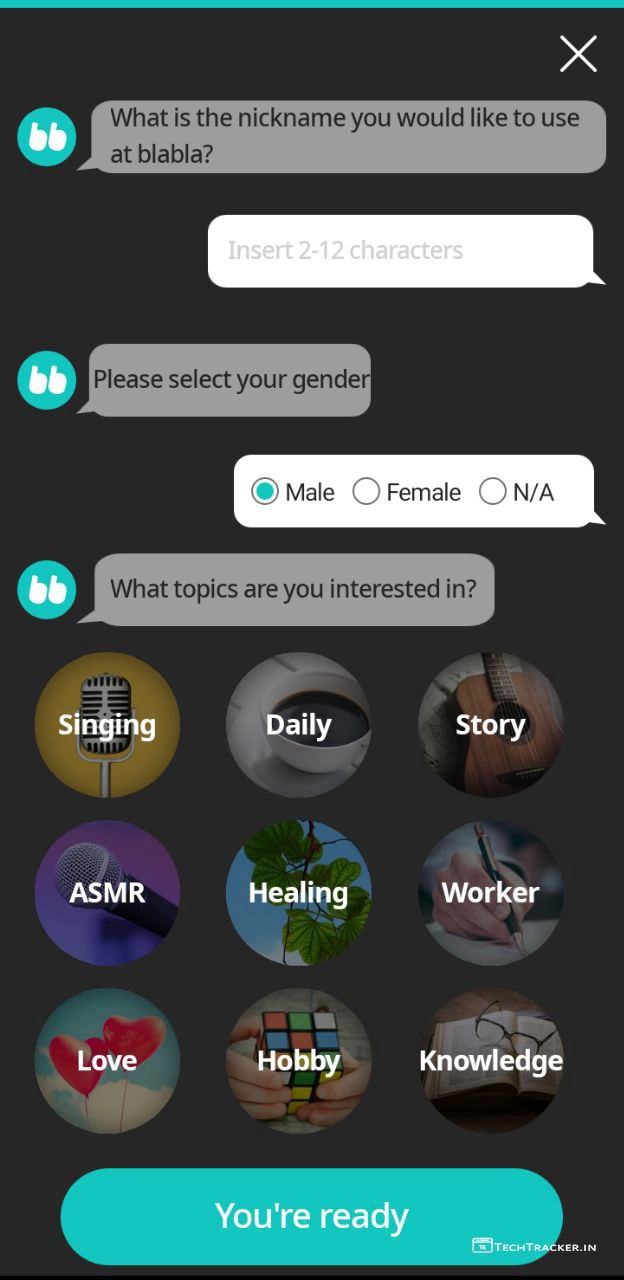Pick the N/A gender option
The width and height of the screenshot is (624, 1280).
[x=493, y=491]
